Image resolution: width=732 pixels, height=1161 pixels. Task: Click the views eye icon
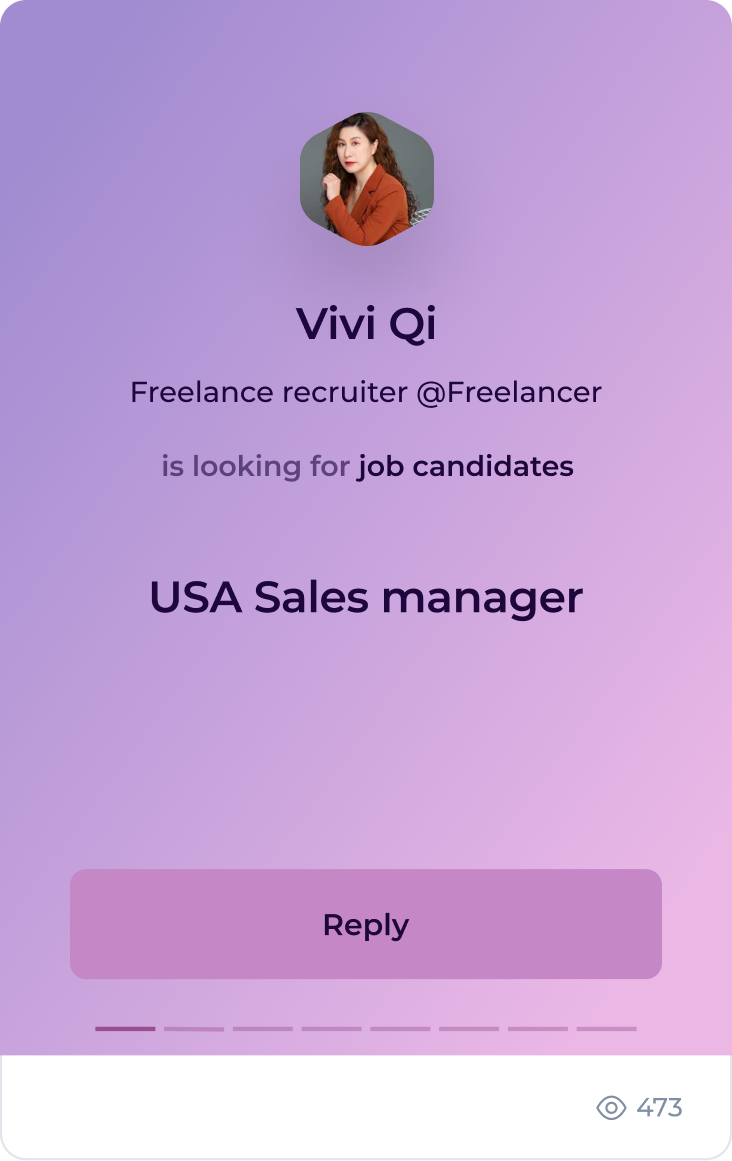[x=611, y=1108]
